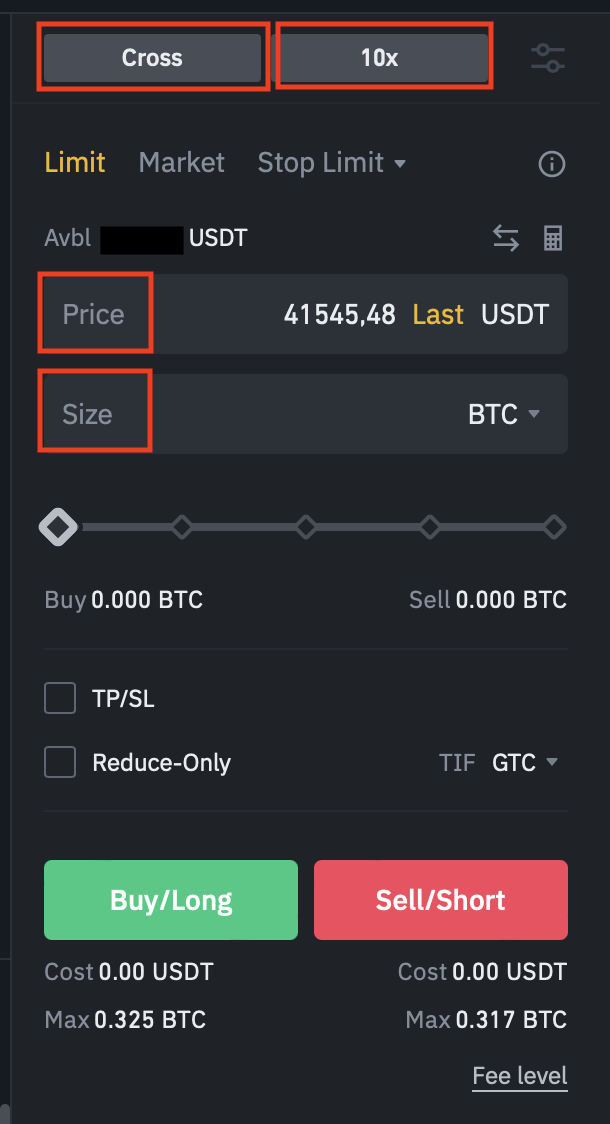The height and width of the screenshot is (1124, 610).
Task: Open the calculator icon
Action: (553, 238)
